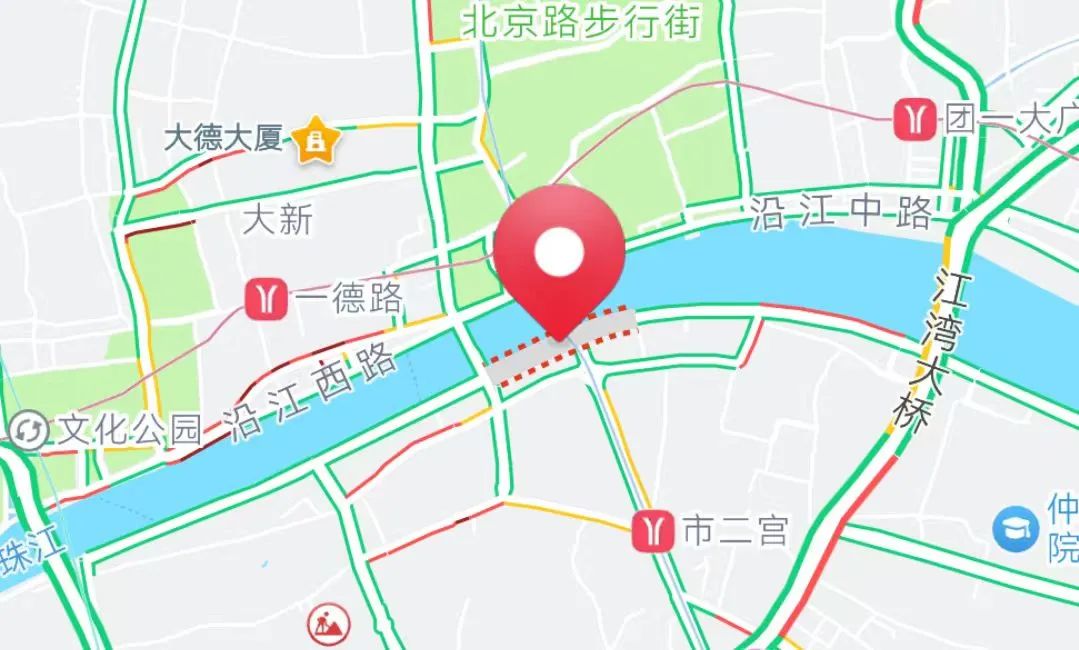The width and height of the screenshot is (1079, 650).
Task: Select the 一德路 metro station marker
Action: coord(267,297)
